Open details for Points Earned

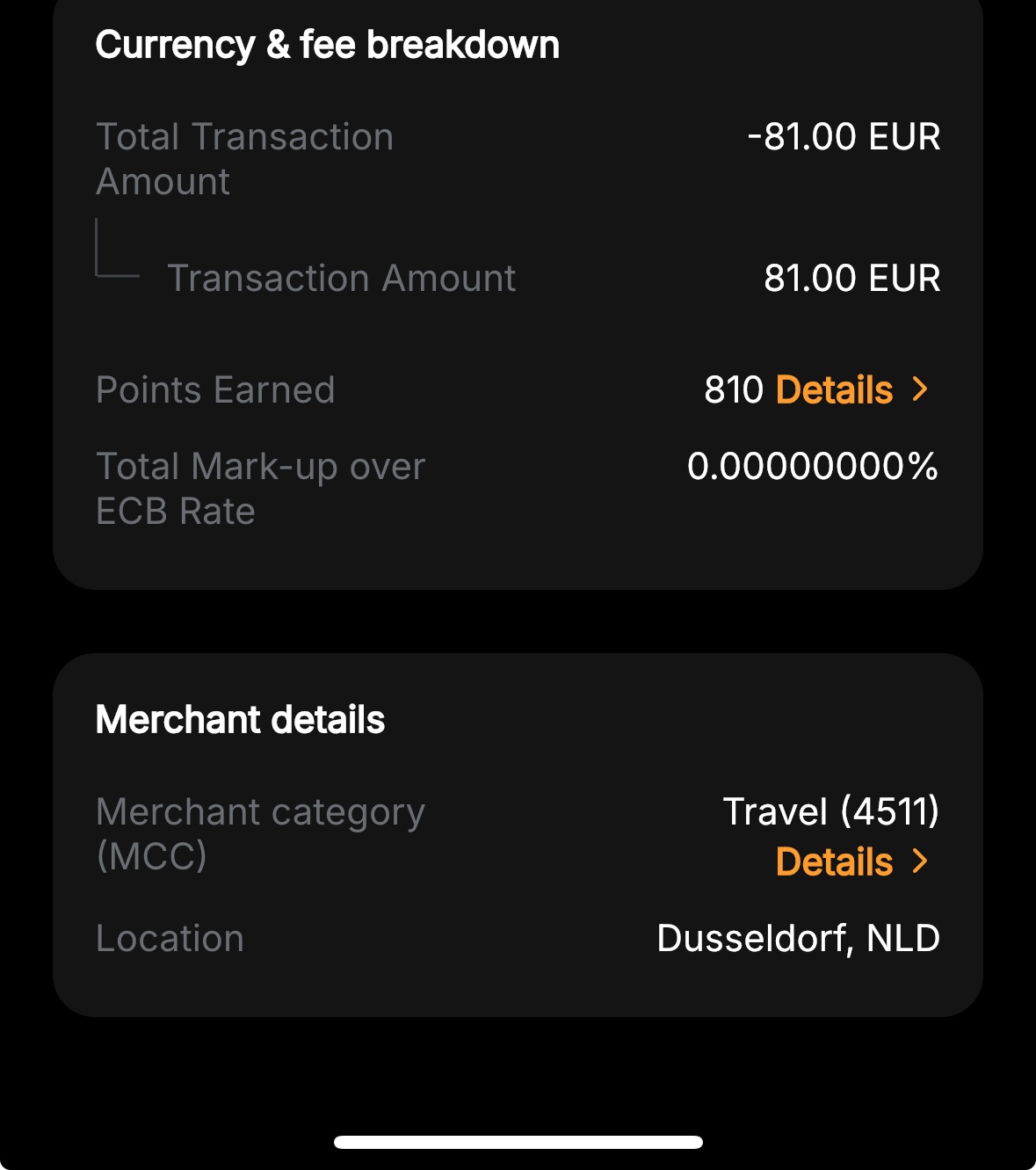[832, 389]
